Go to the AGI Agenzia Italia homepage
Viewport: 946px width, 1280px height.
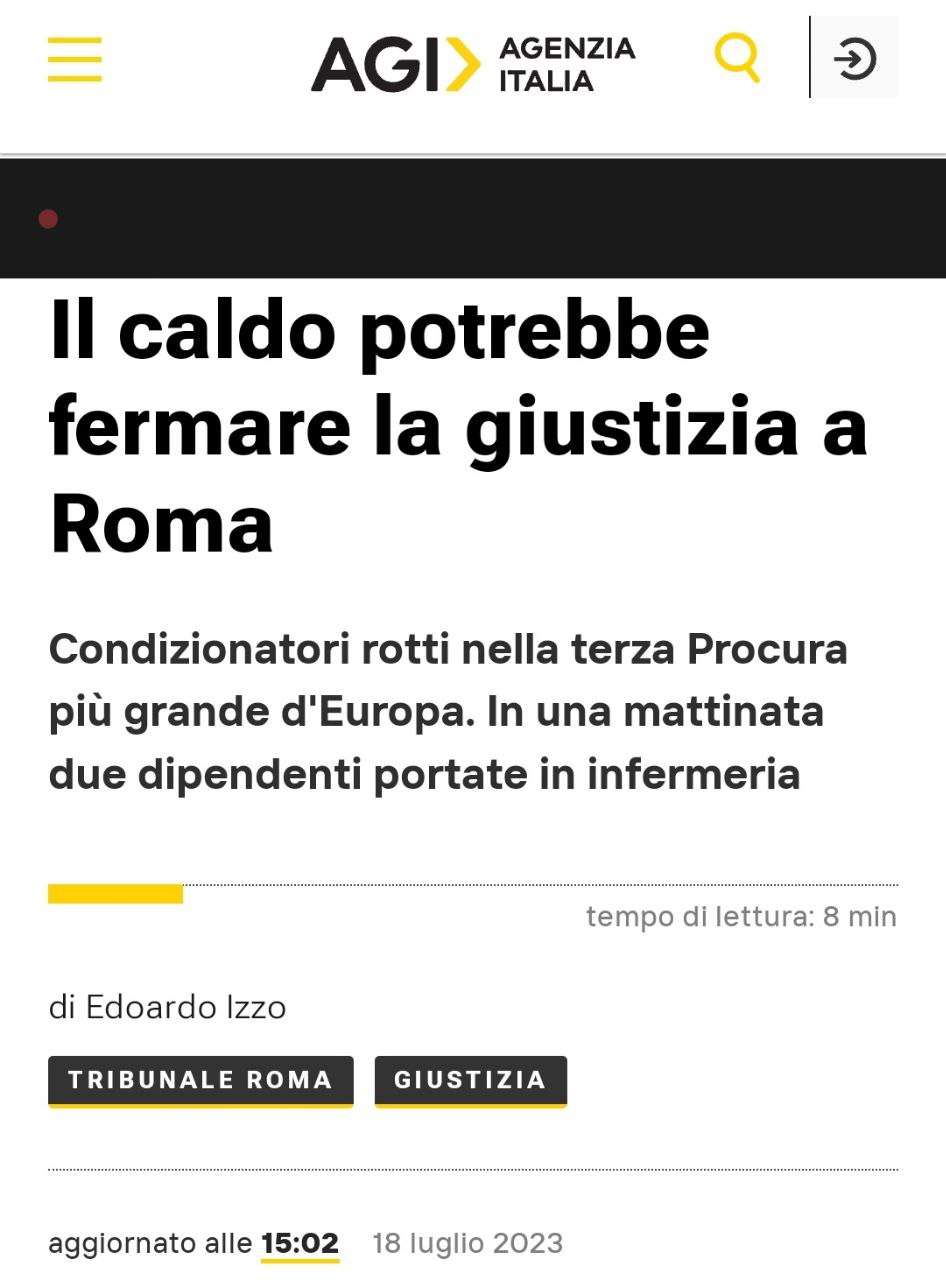(473, 63)
